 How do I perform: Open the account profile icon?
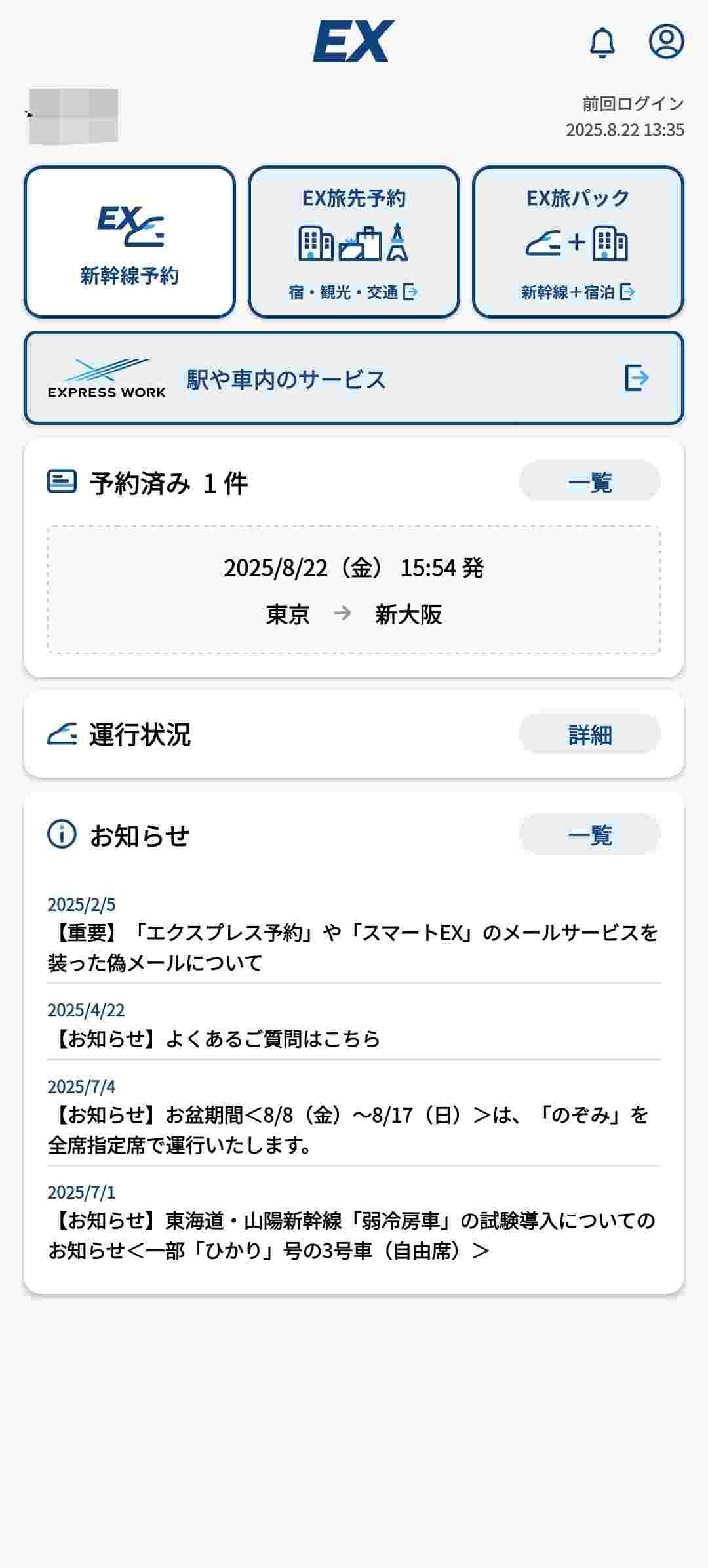click(x=666, y=41)
